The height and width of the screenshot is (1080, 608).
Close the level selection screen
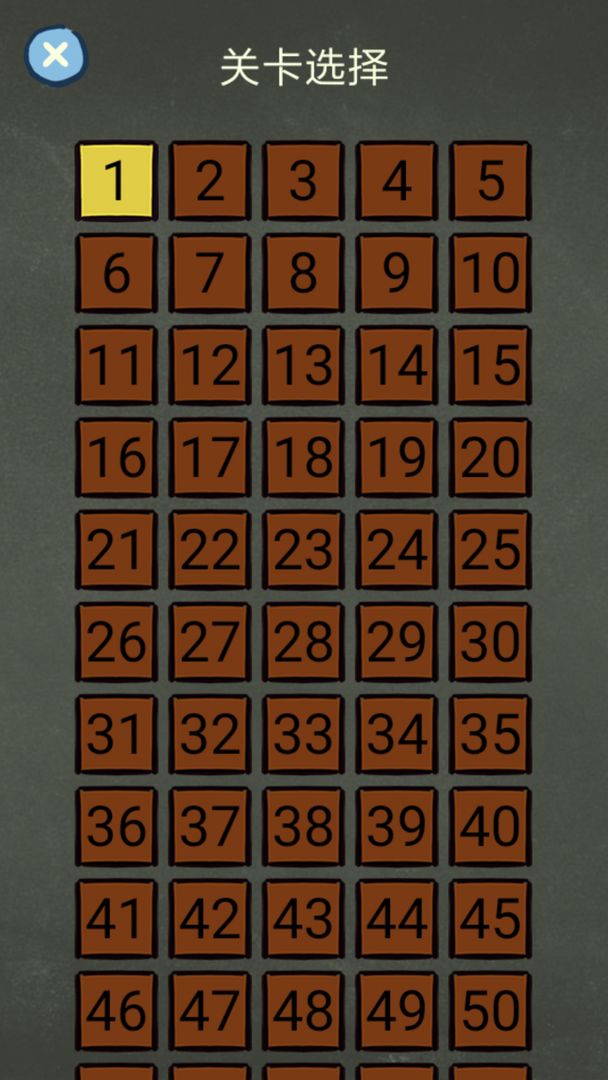[x=56, y=55]
